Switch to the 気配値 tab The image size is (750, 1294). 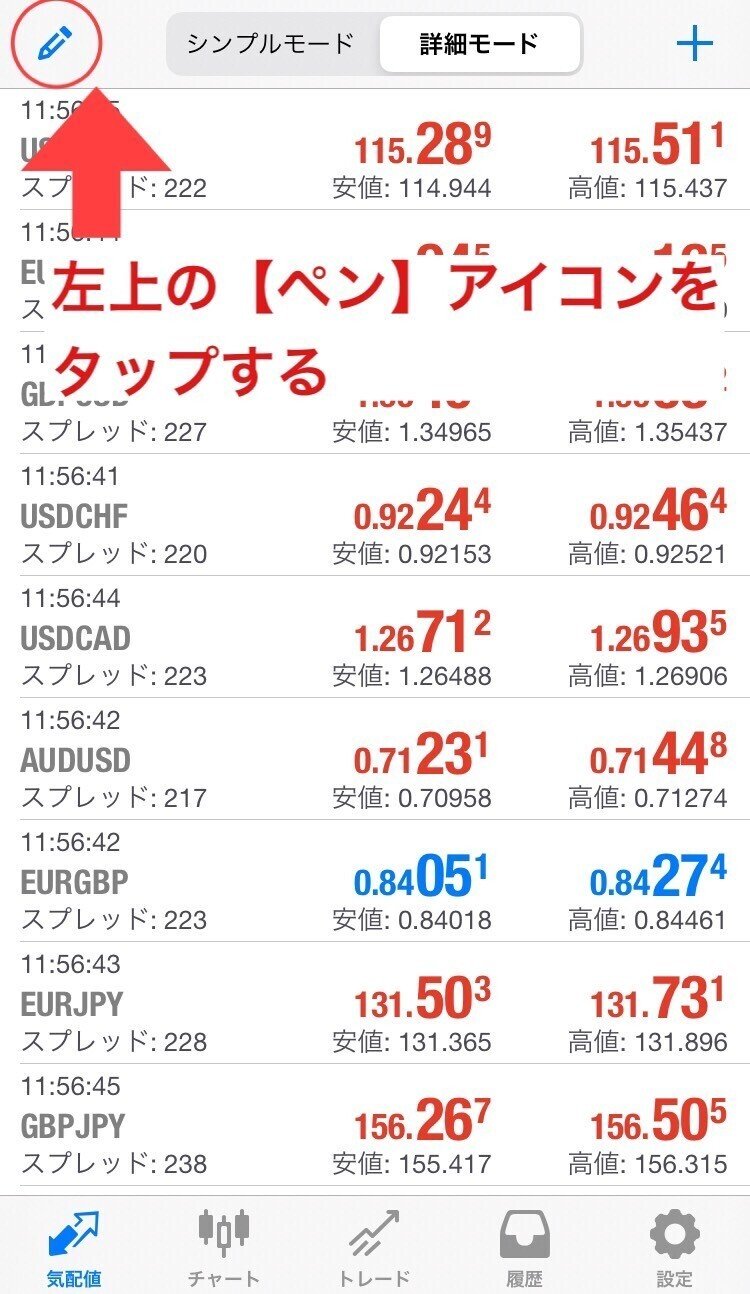tap(74, 1246)
